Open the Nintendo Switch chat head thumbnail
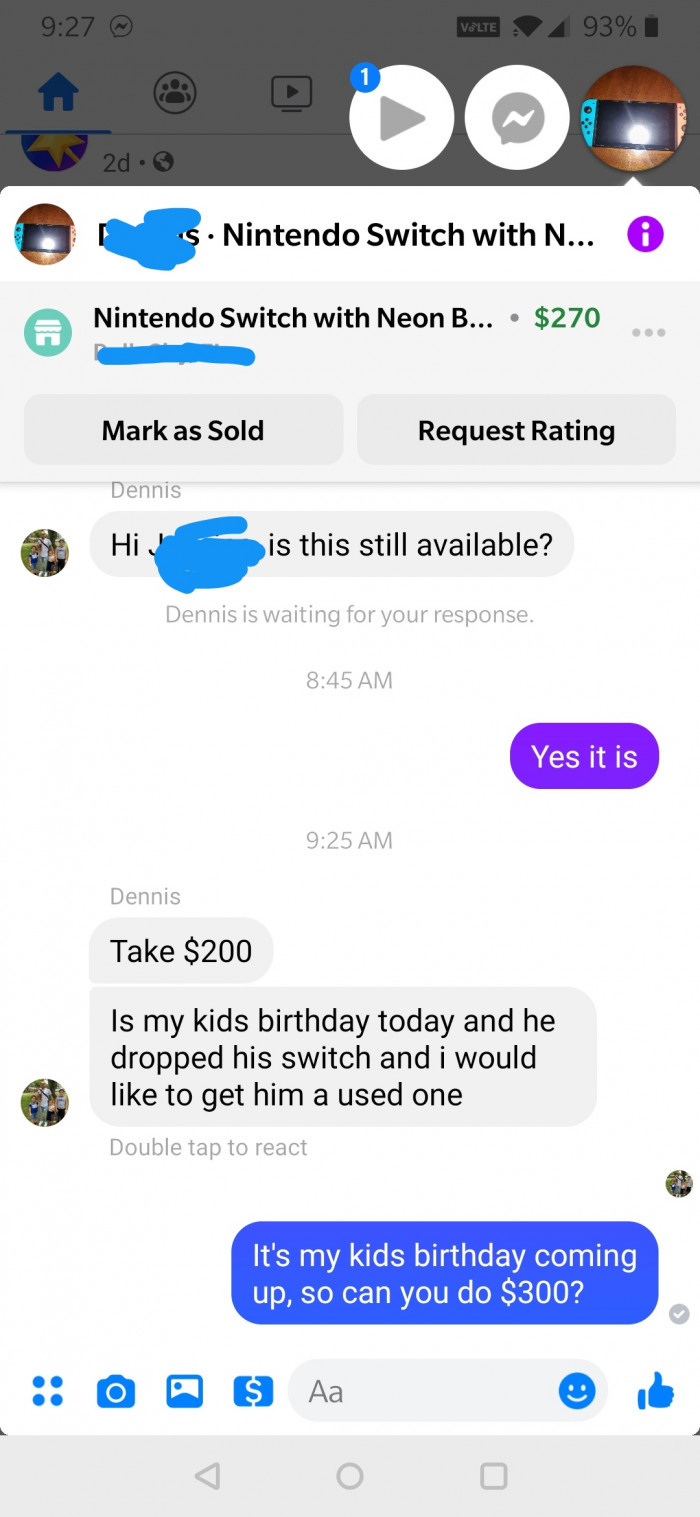 633,118
